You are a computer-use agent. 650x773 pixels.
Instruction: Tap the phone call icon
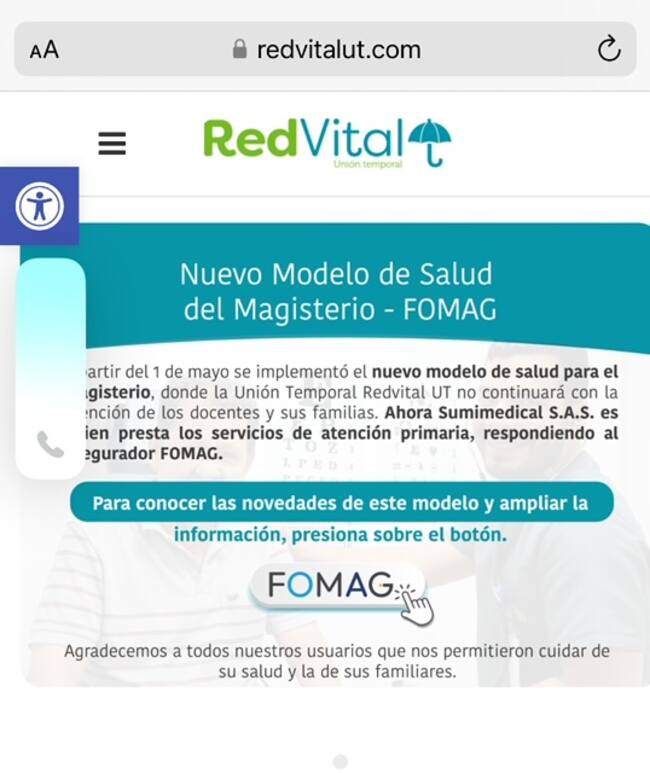tap(50, 444)
